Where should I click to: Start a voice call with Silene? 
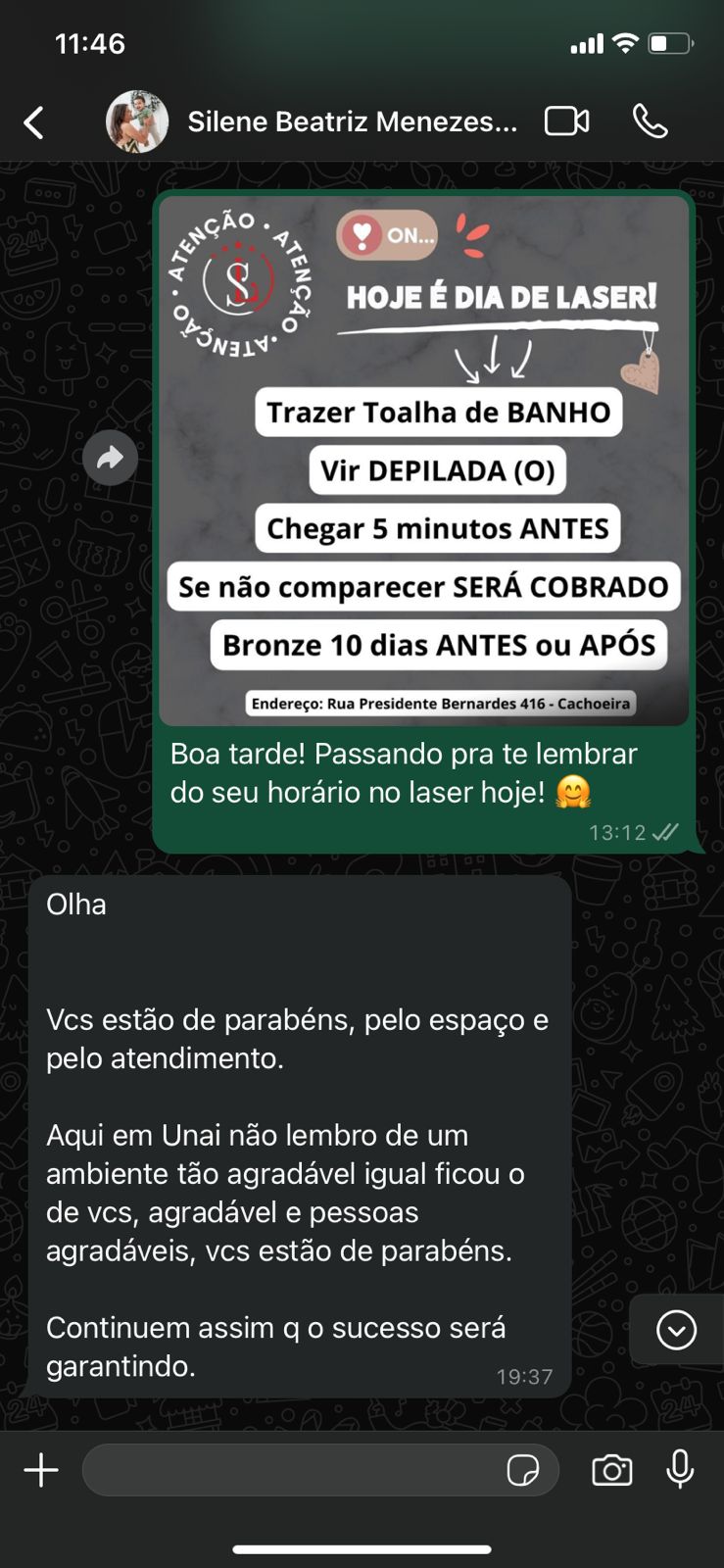click(650, 122)
